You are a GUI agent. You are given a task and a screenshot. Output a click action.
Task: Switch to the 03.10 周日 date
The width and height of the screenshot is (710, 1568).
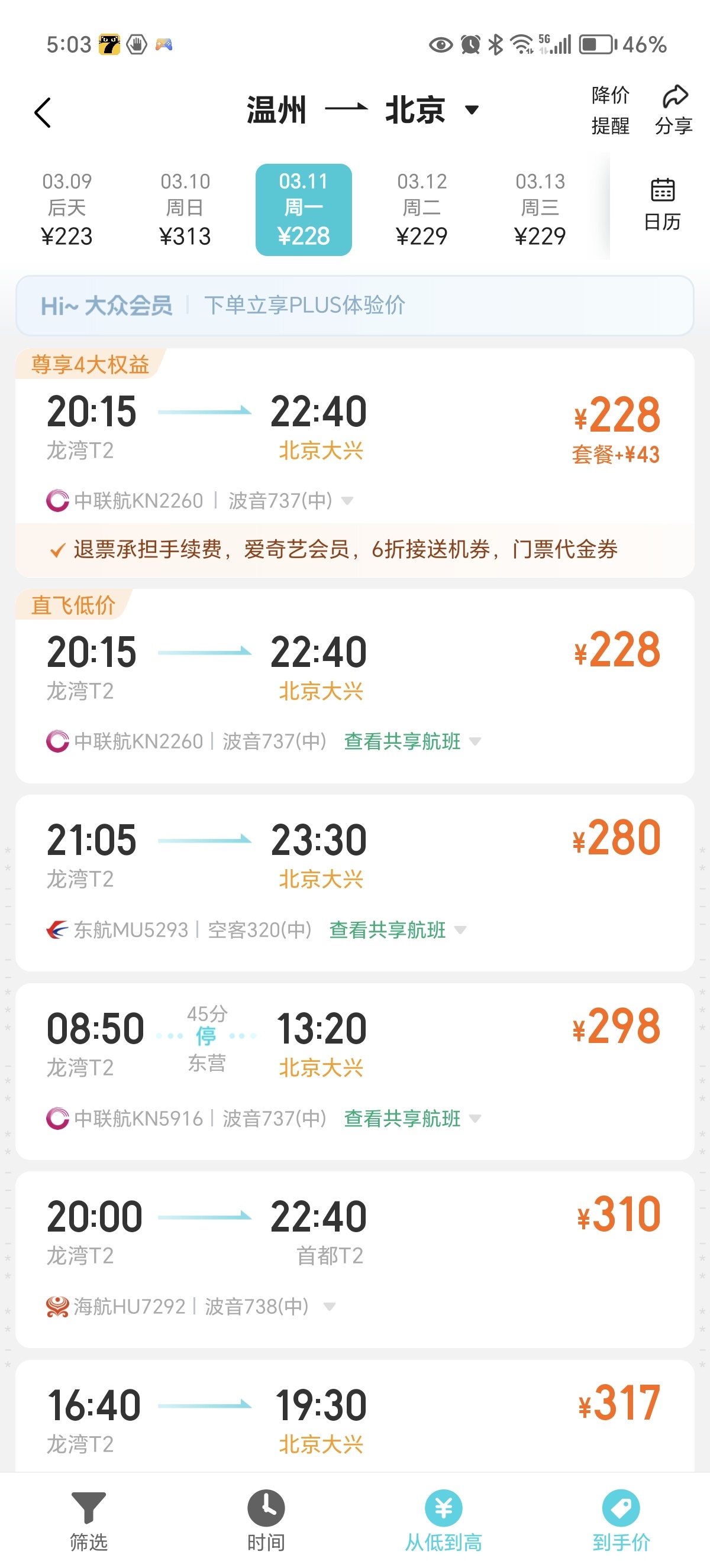(x=185, y=209)
